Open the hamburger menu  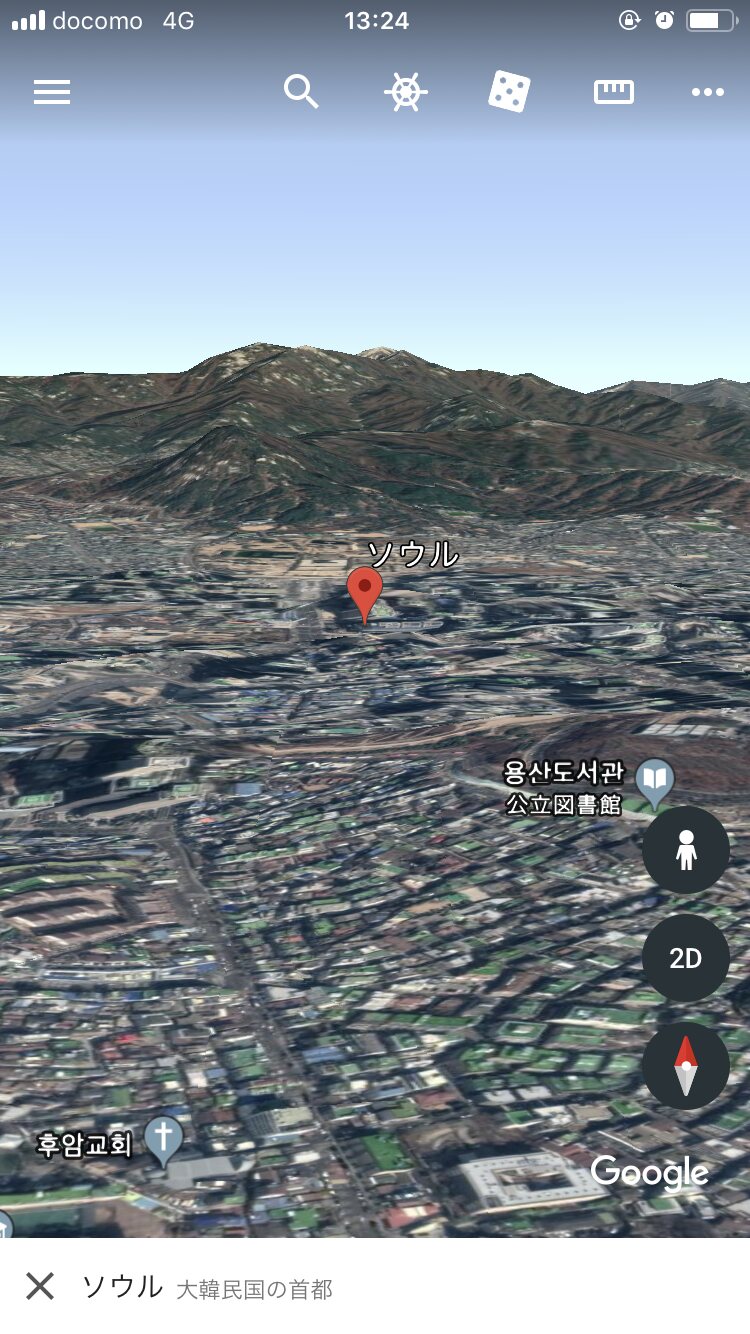[x=52, y=92]
